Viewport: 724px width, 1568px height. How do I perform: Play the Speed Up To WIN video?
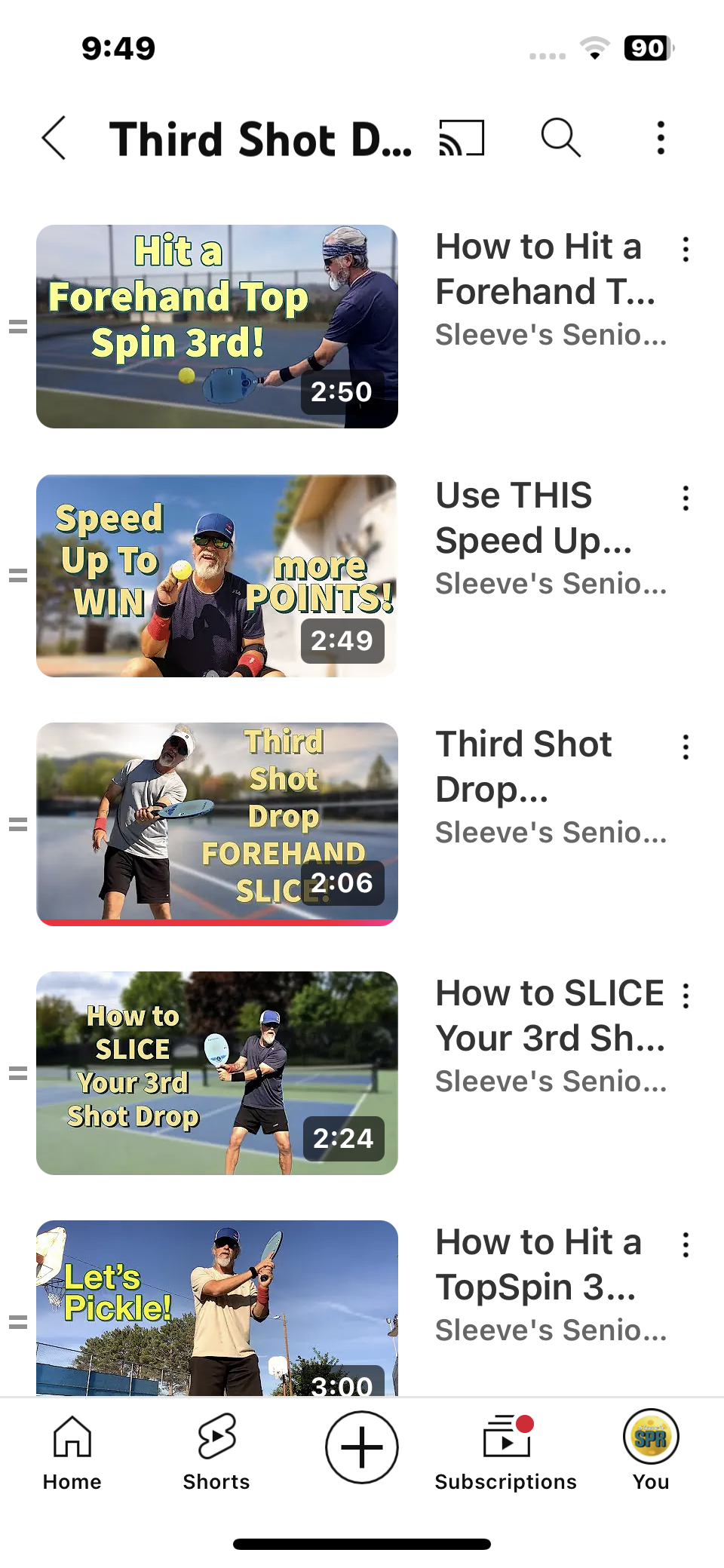(216, 575)
